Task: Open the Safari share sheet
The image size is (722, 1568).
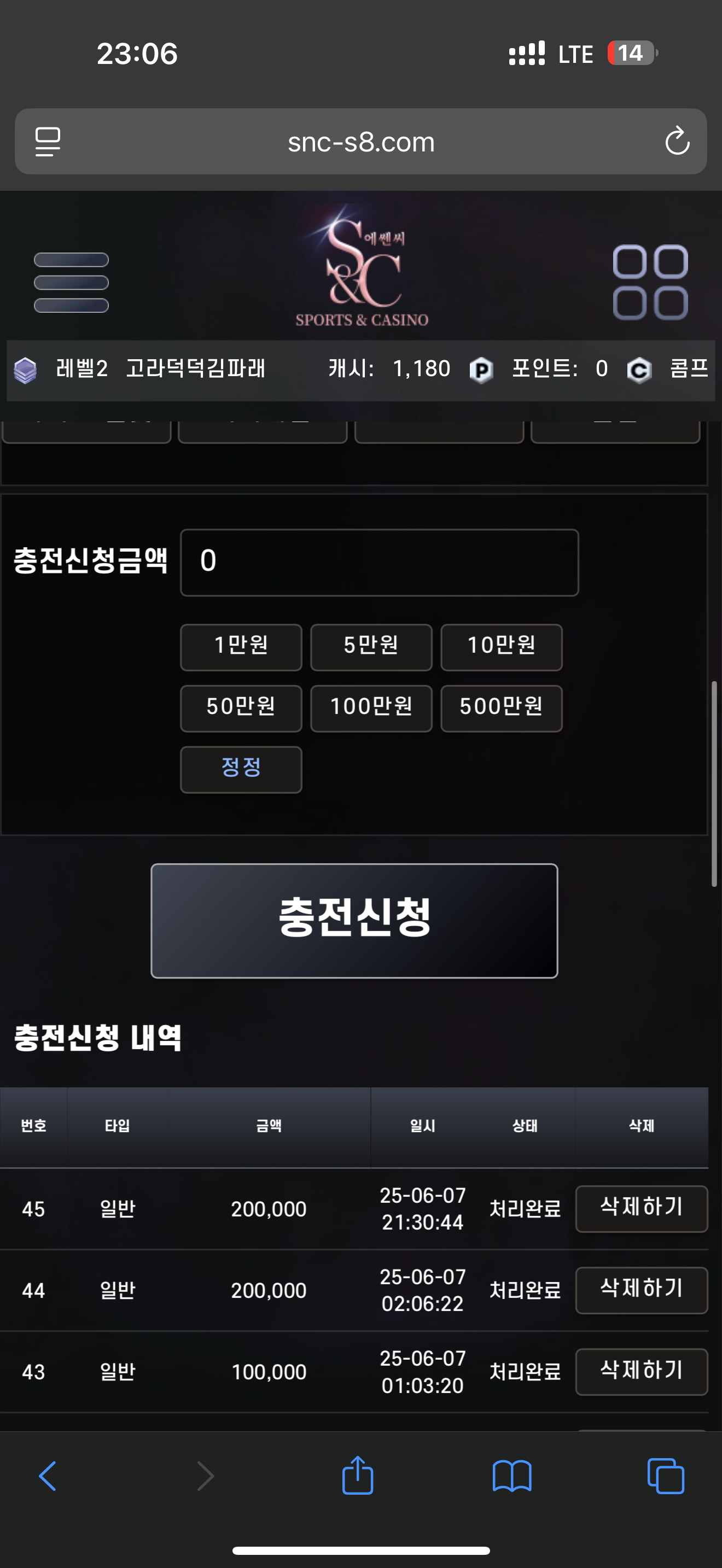Action: tap(357, 1476)
